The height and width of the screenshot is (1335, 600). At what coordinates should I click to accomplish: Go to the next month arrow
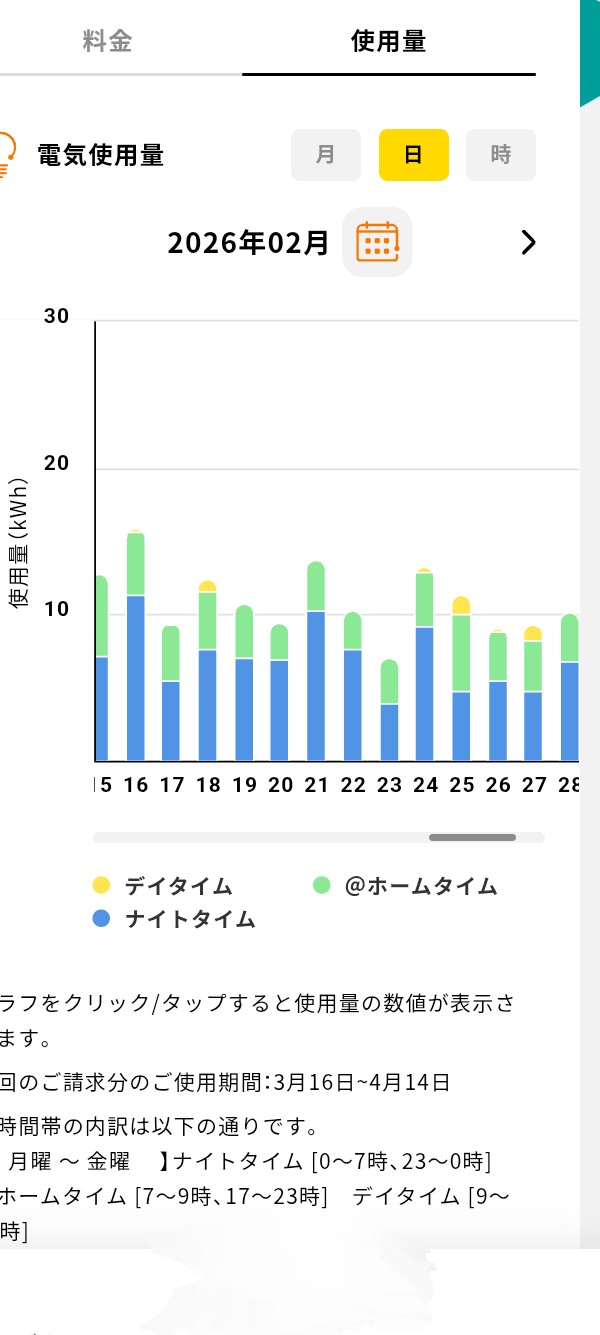click(529, 242)
